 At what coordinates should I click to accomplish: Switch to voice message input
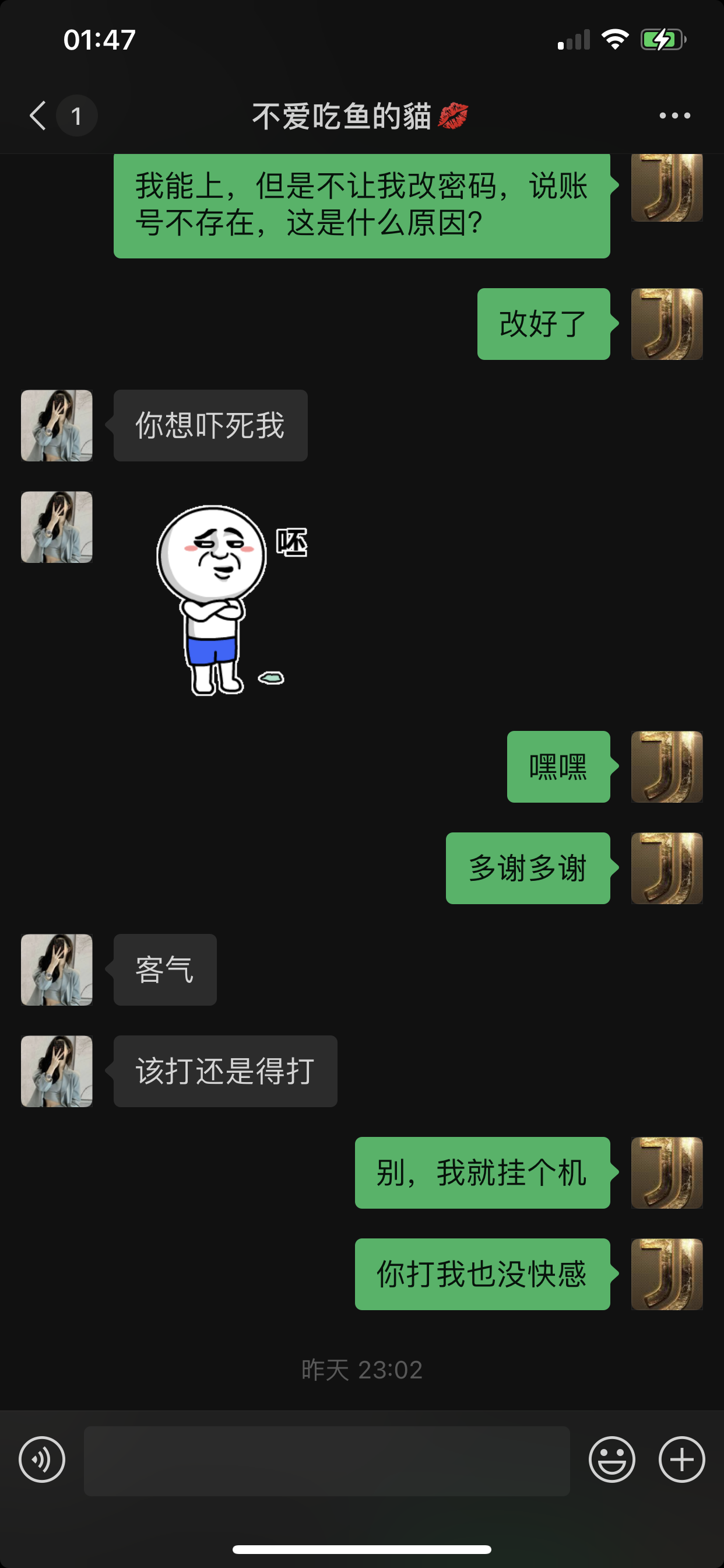(42, 1459)
